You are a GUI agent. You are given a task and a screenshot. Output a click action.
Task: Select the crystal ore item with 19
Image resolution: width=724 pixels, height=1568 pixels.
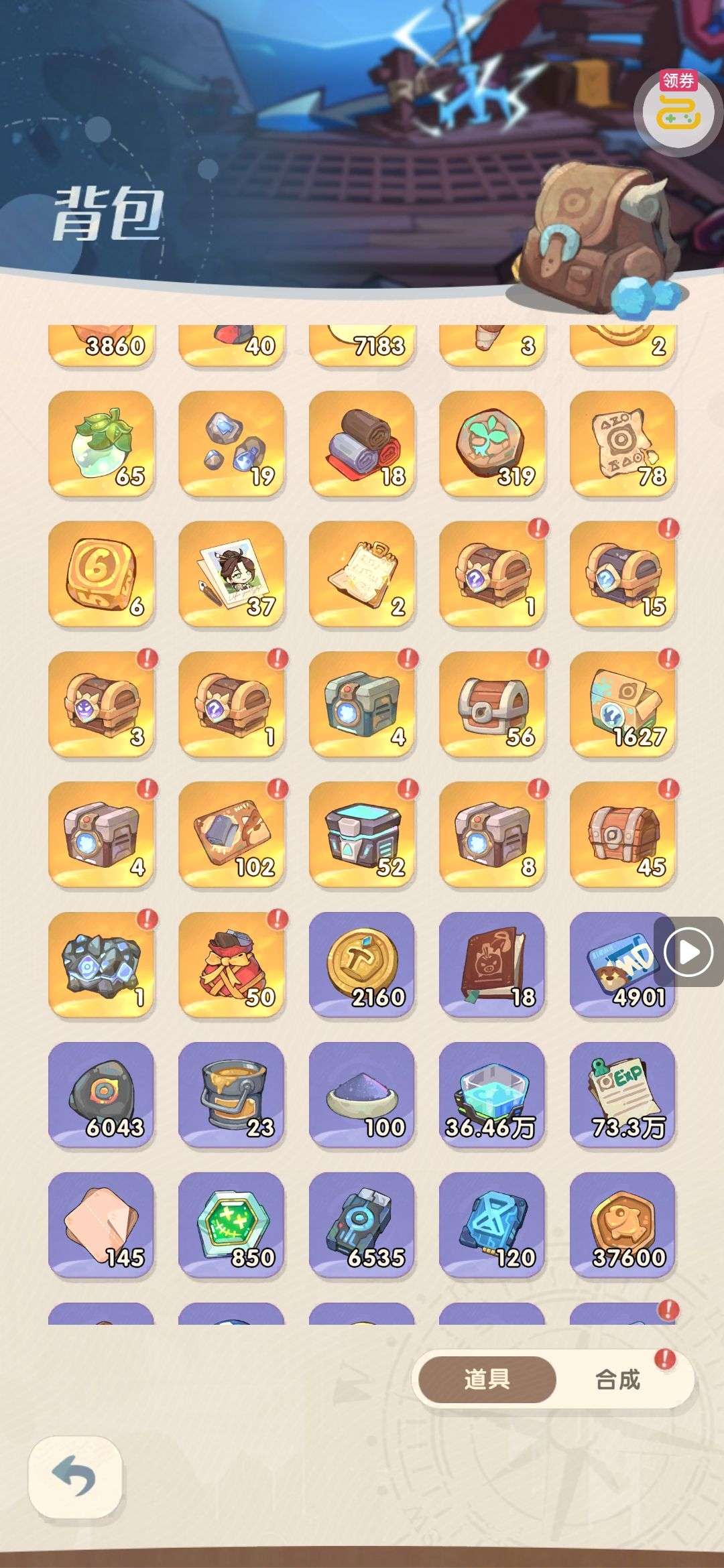coord(231,443)
